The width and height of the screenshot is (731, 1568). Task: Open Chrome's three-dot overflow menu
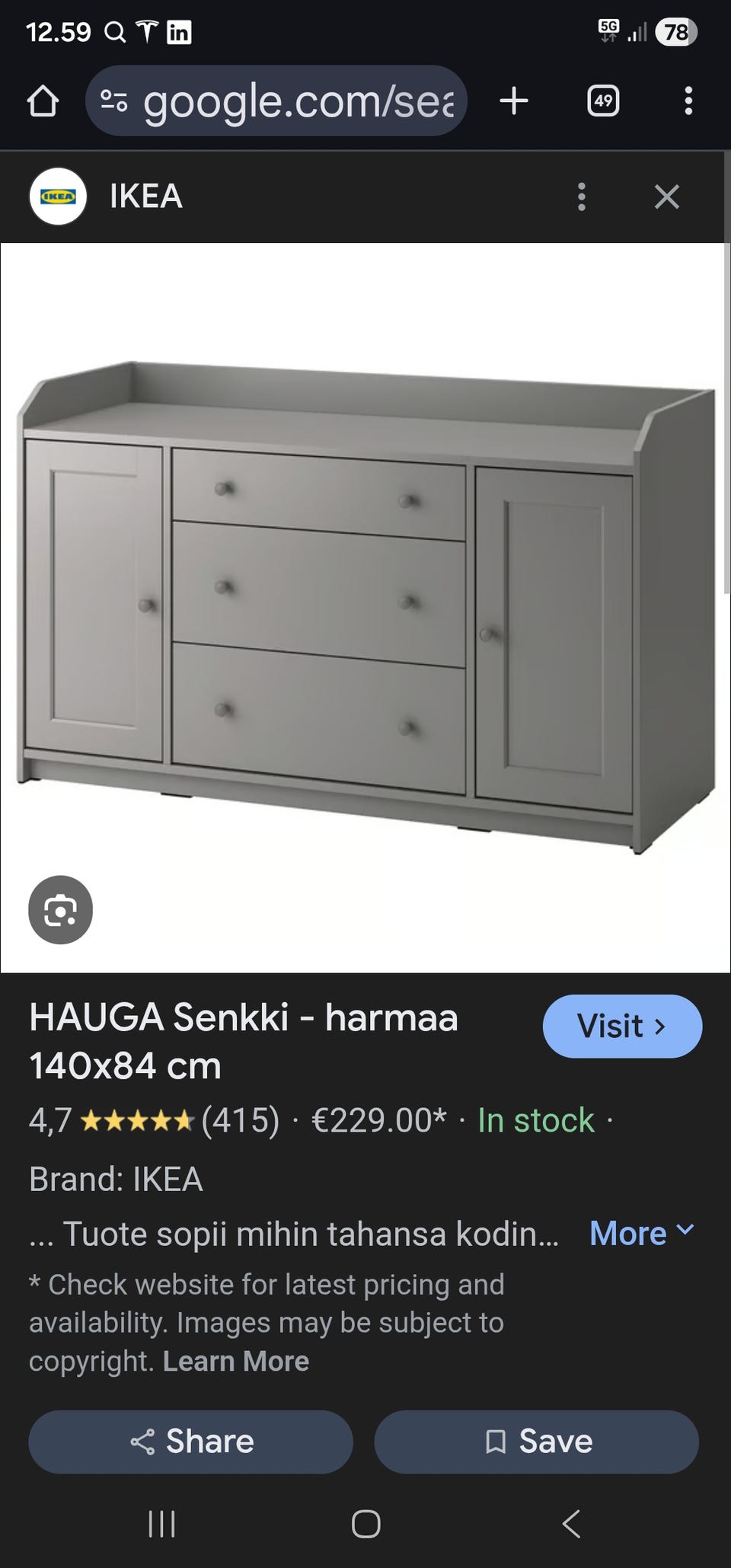click(688, 100)
